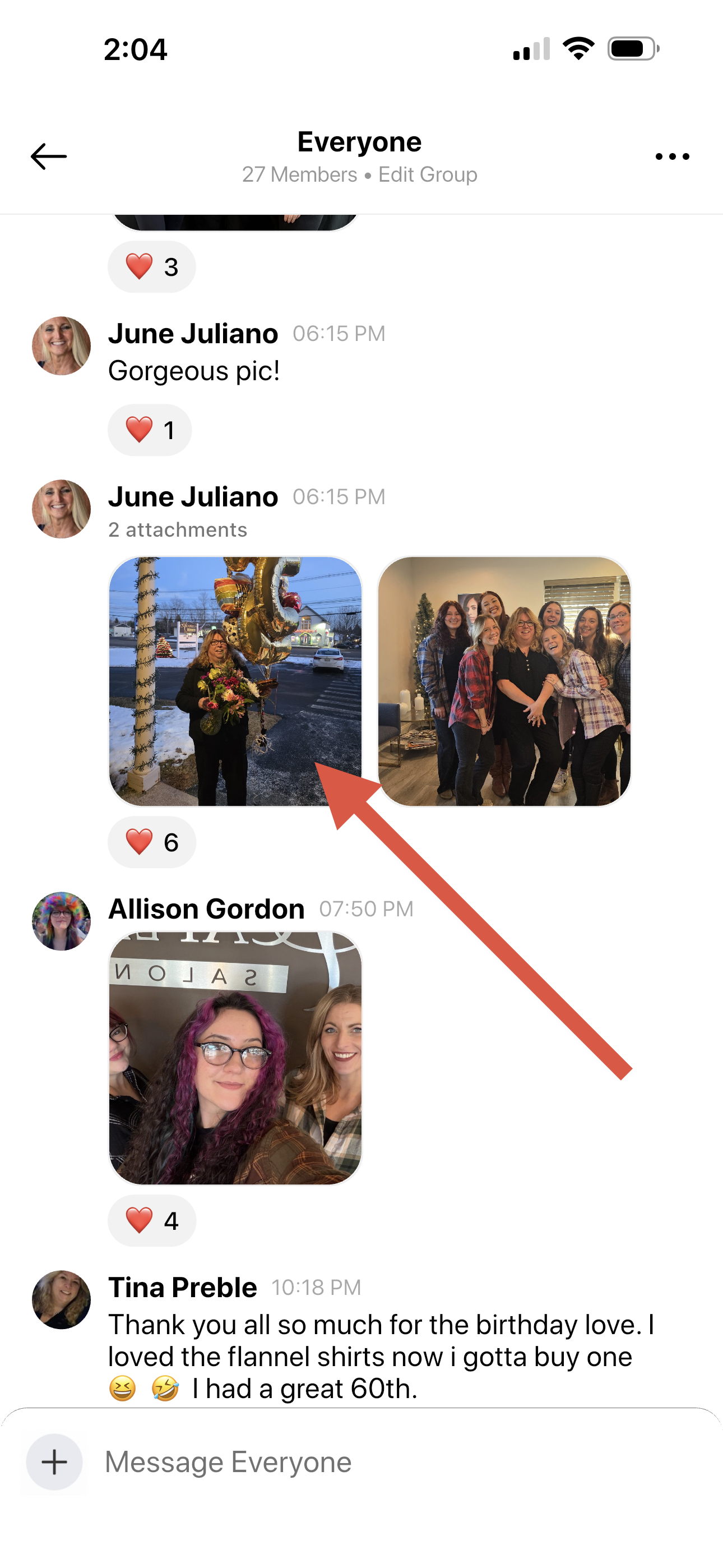Tap the heart reaction showing 3

pos(151,266)
